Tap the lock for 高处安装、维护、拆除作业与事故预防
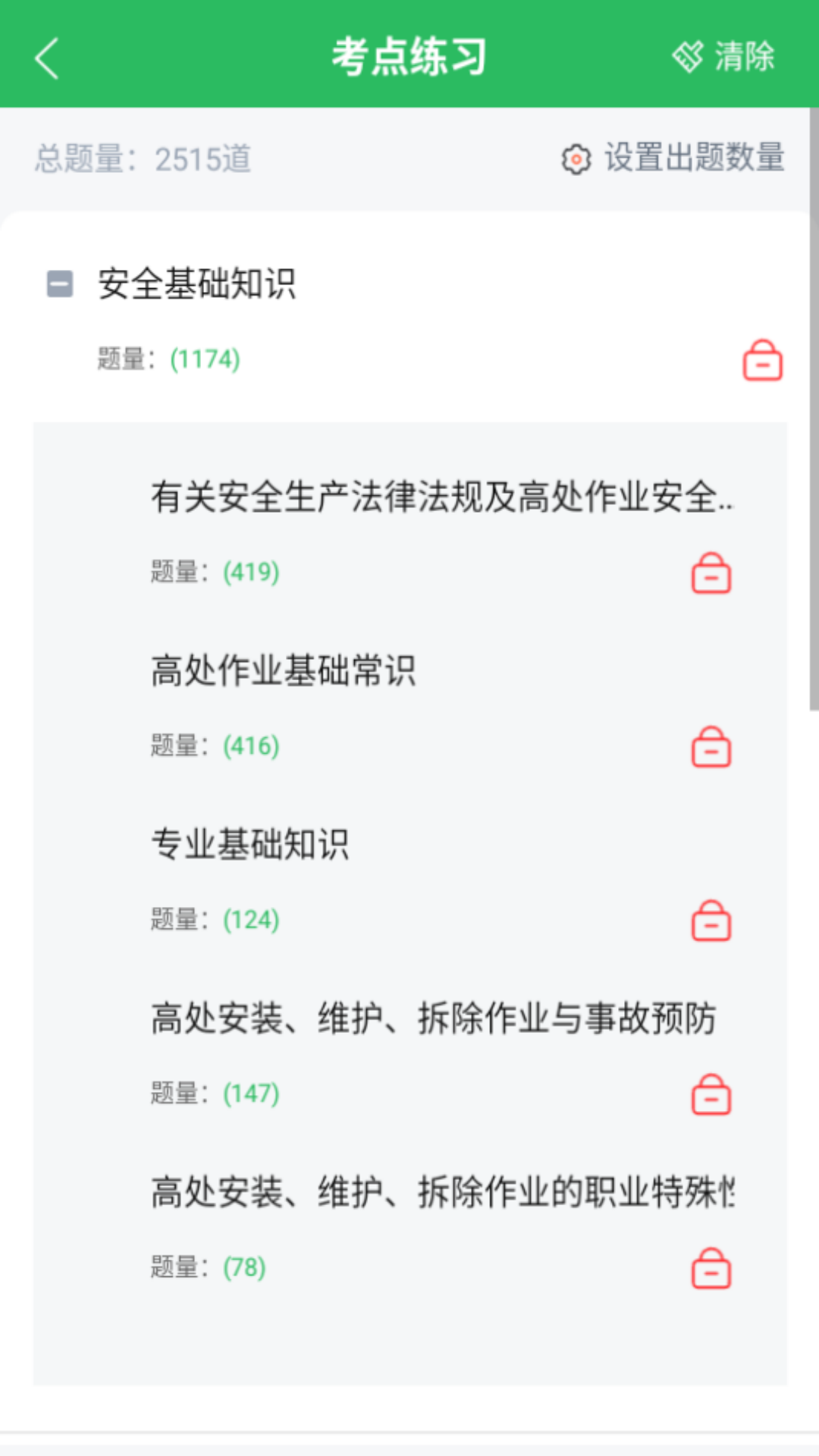 click(711, 1094)
